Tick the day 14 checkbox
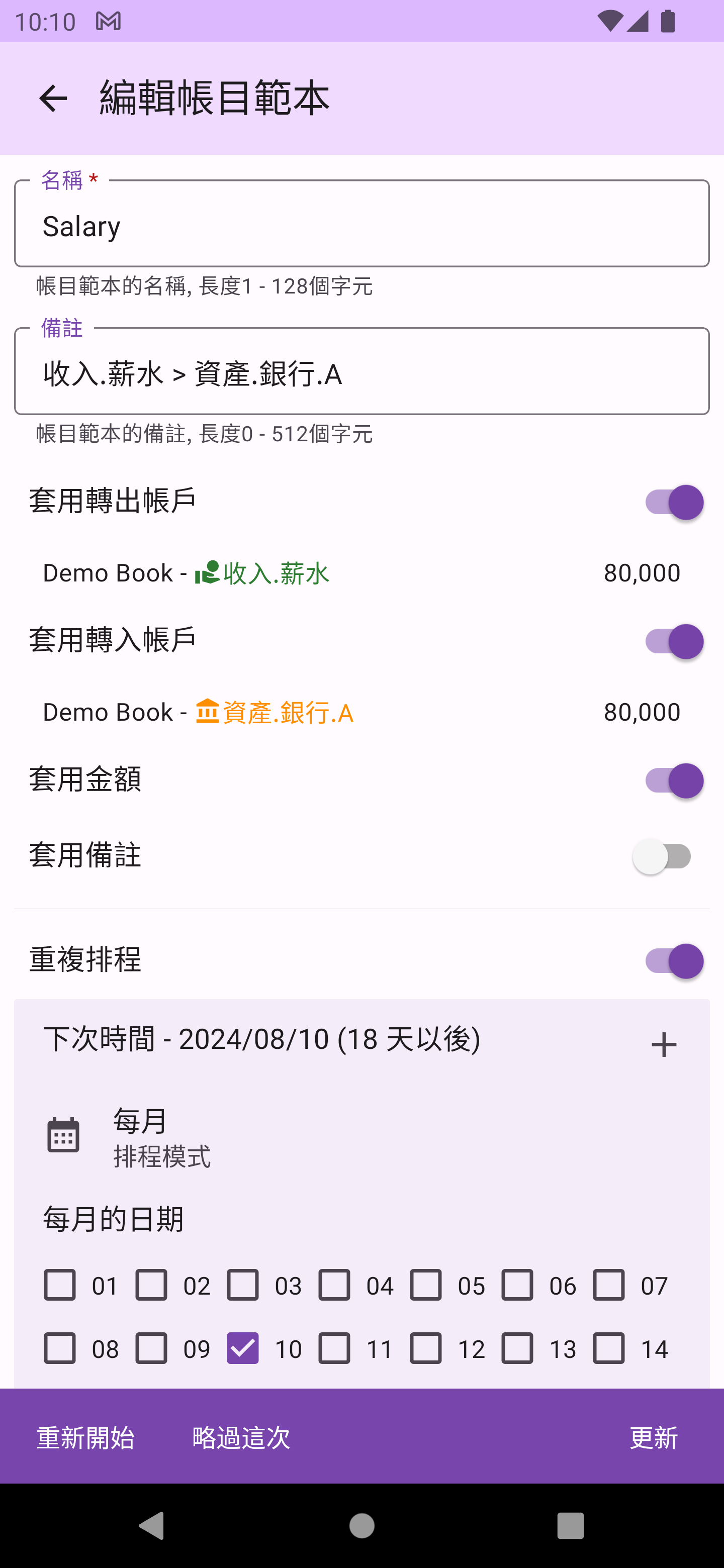The image size is (724, 1568). [x=609, y=1348]
